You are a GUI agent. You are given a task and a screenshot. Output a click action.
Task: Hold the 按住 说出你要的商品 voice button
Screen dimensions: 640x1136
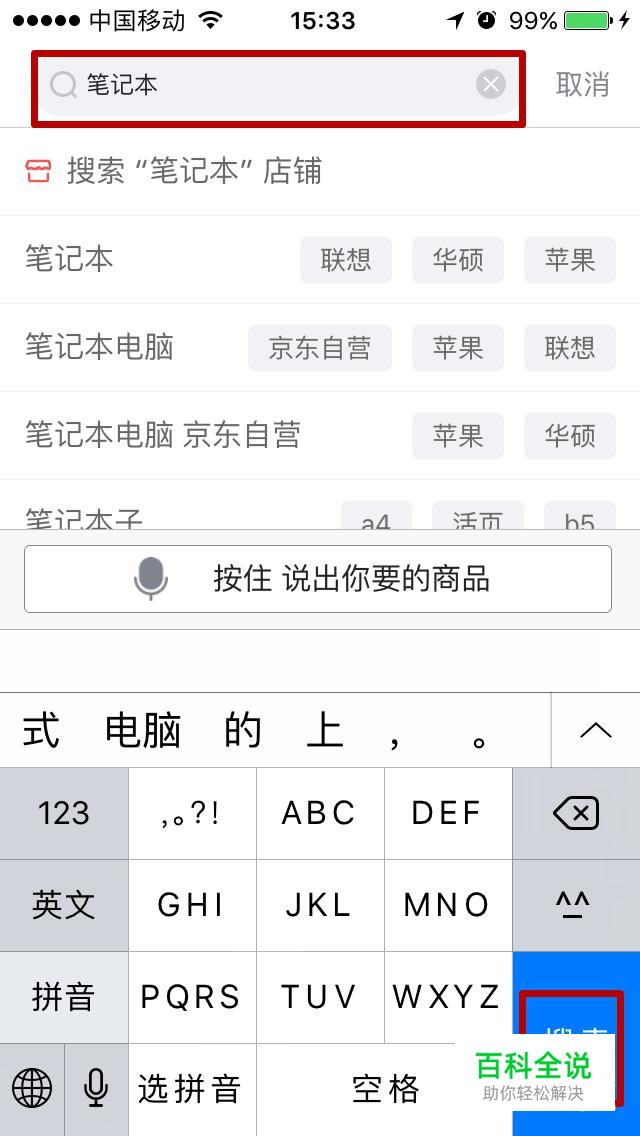pos(318,578)
